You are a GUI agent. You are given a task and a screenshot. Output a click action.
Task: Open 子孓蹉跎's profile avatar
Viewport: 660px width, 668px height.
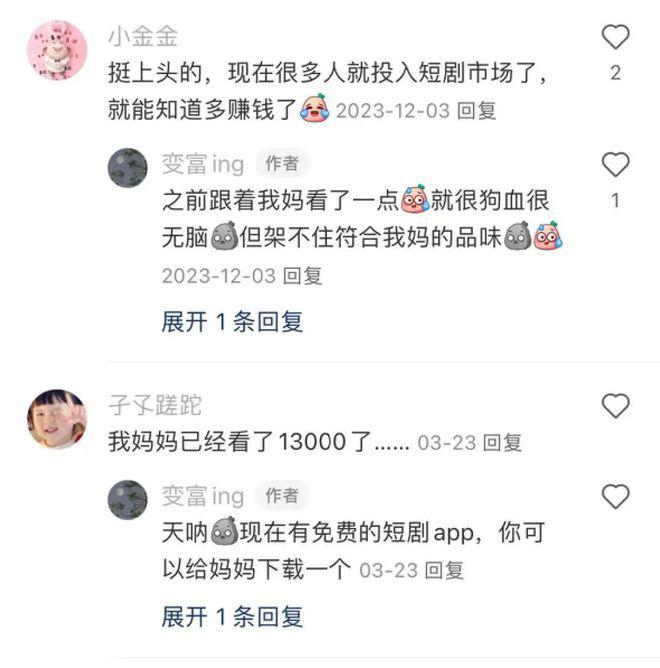(x=56, y=419)
